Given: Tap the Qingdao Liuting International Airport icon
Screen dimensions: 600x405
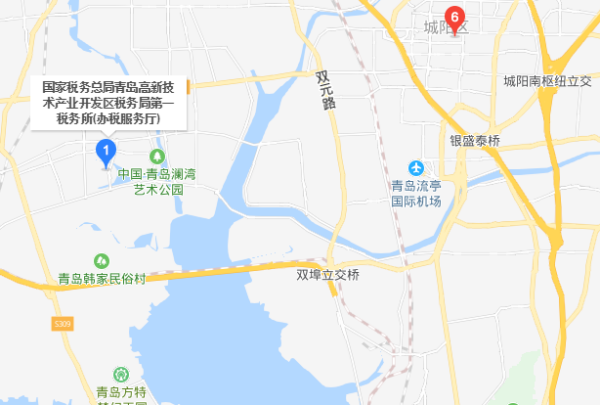Looking at the screenshot, I should (416, 168).
